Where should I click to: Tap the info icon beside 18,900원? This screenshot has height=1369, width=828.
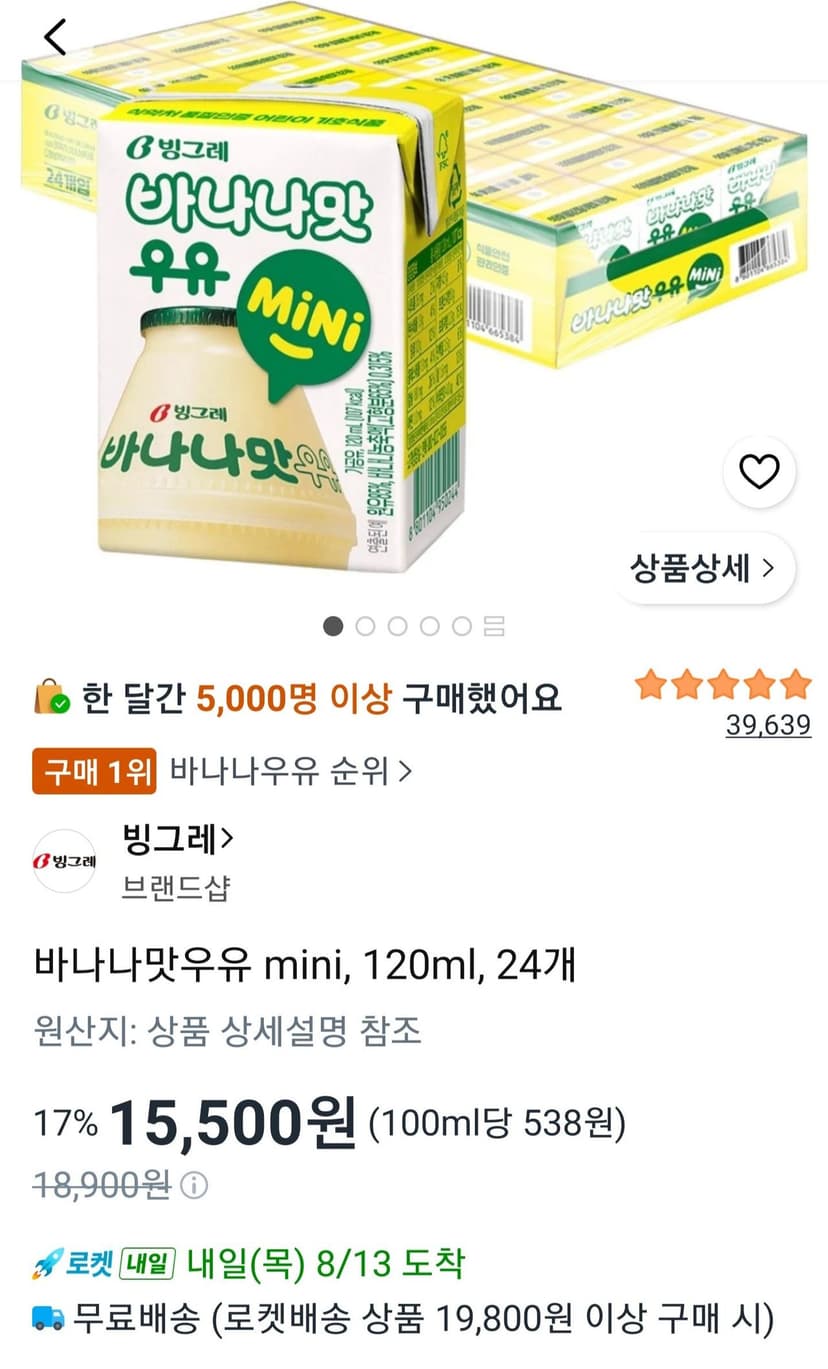click(194, 1186)
